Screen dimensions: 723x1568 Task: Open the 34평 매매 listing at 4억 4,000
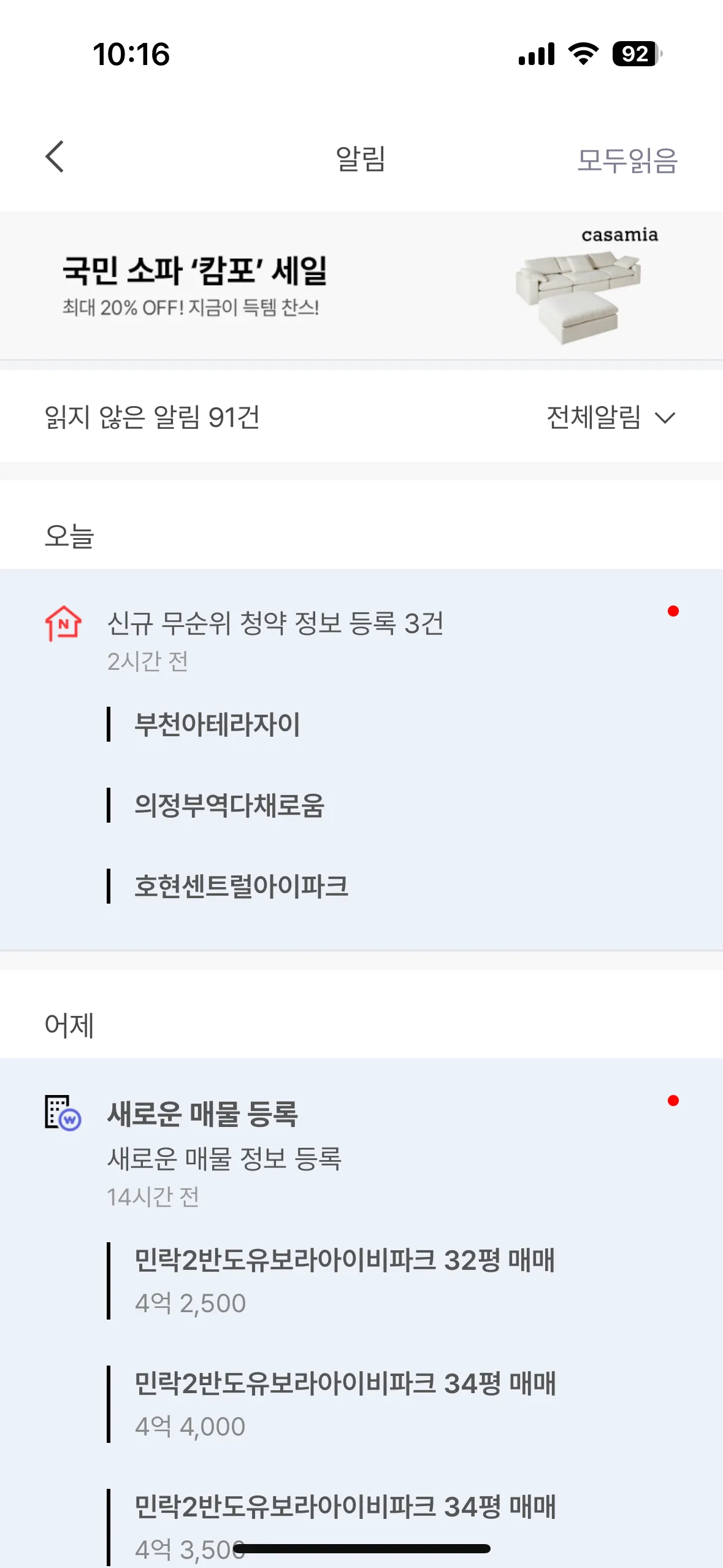345,1404
